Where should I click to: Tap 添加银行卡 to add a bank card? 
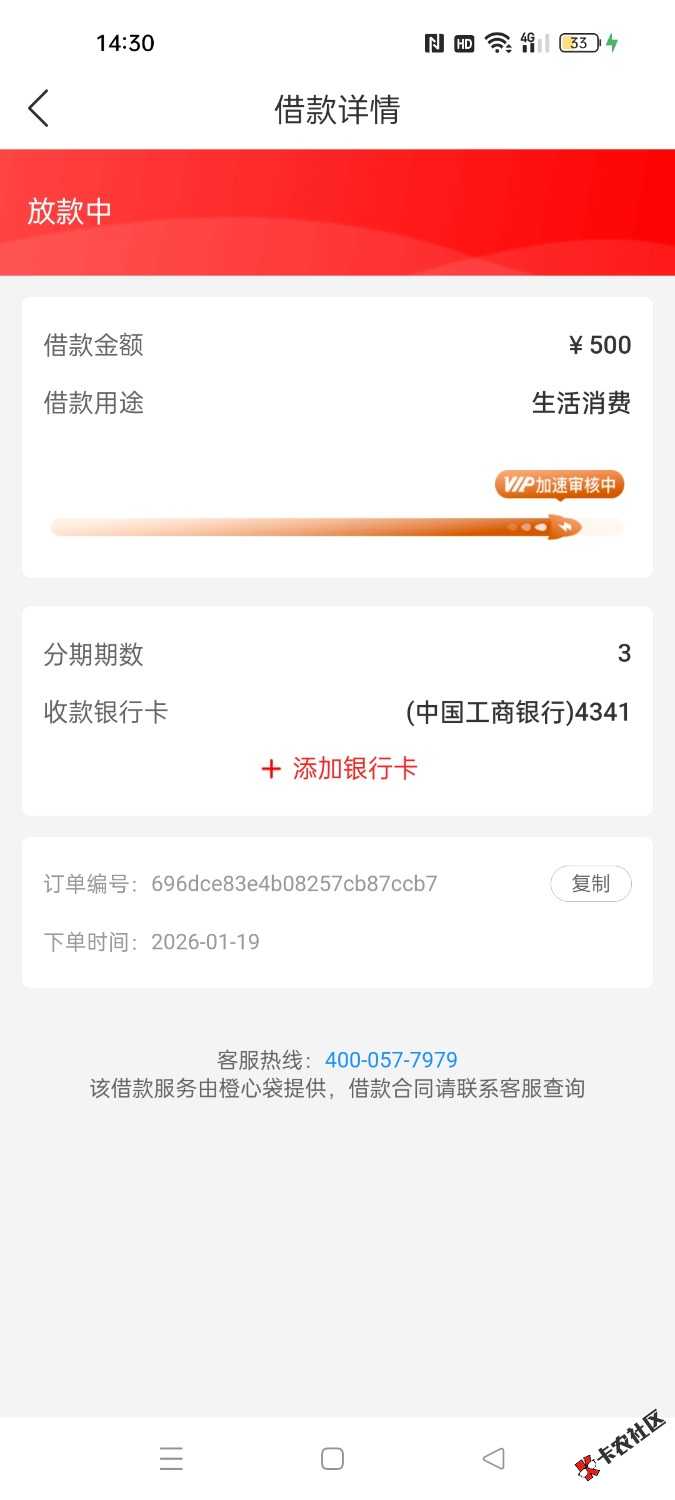(338, 769)
